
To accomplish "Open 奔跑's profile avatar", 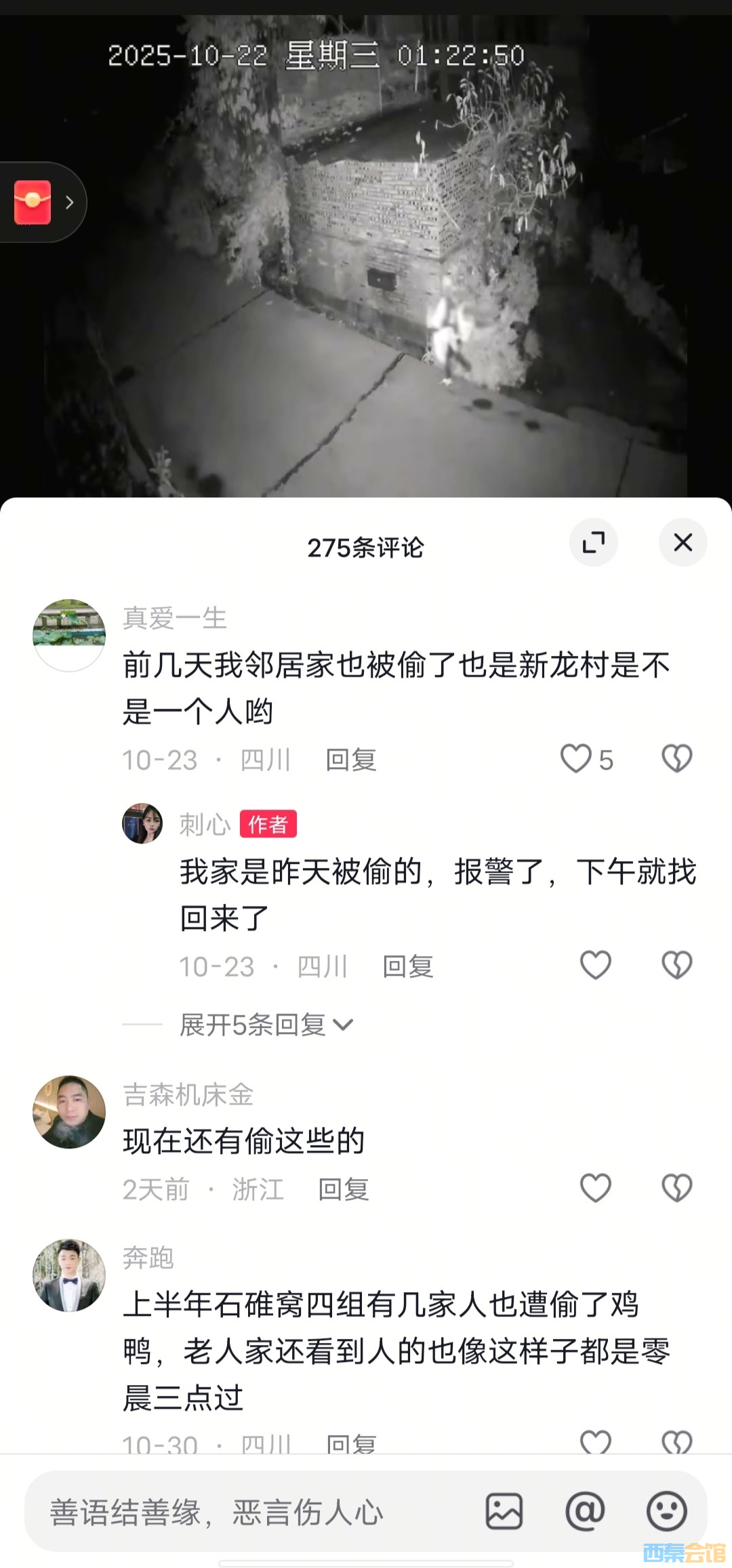I will (69, 1275).
